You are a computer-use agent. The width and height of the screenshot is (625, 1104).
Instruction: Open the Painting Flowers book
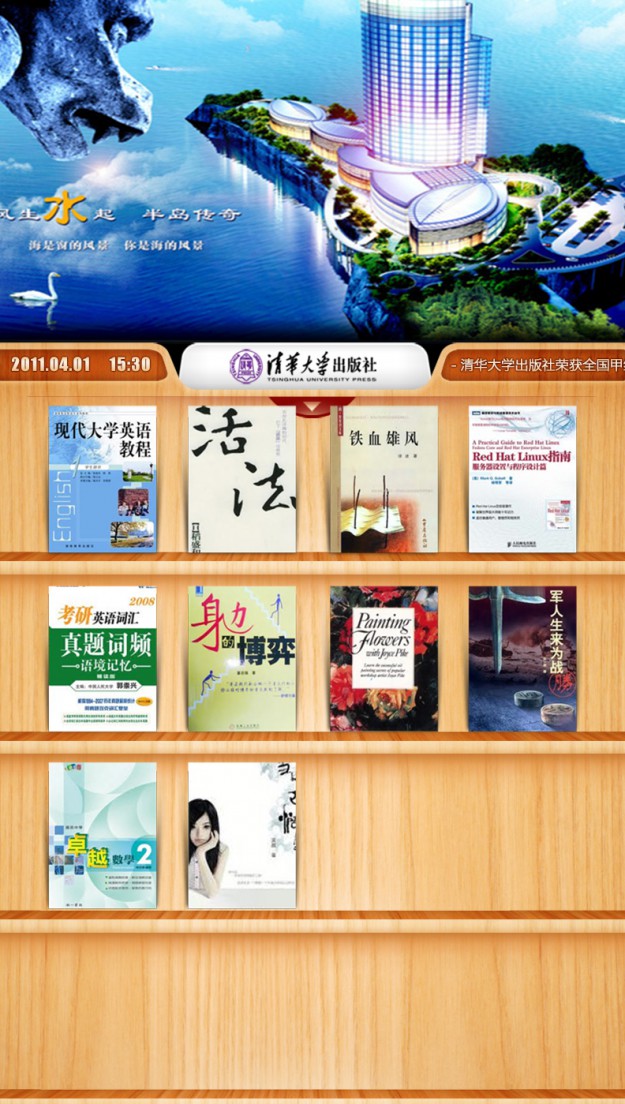(384, 658)
